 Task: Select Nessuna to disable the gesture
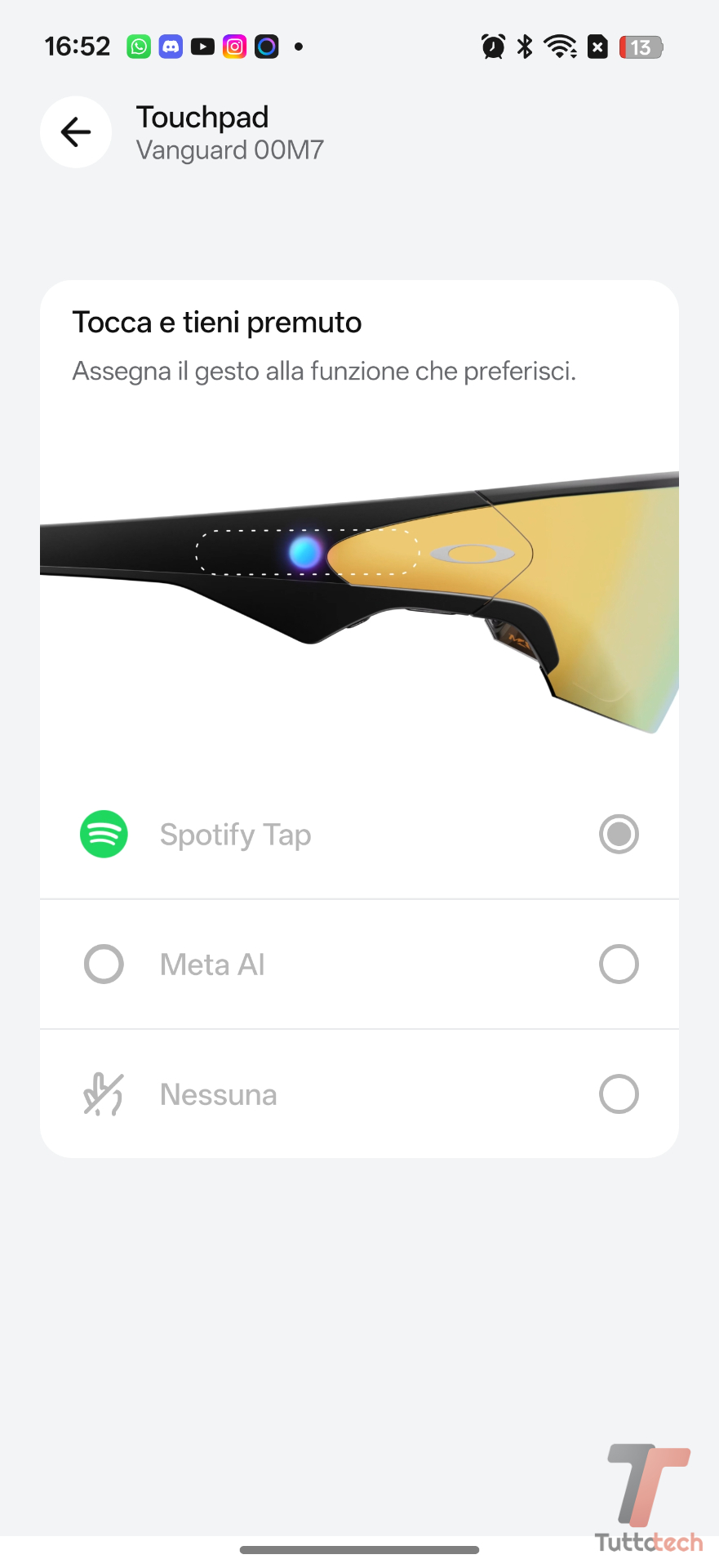[618, 1094]
